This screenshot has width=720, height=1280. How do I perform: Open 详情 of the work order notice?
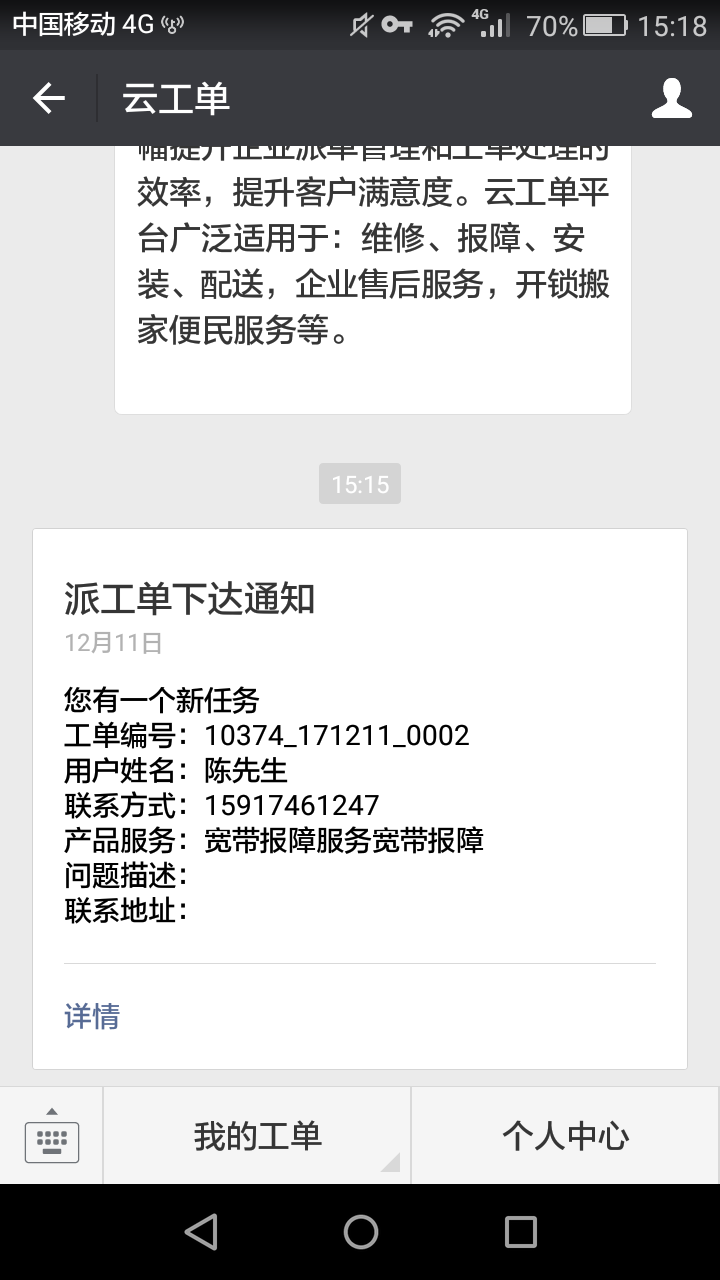[x=92, y=1016]
